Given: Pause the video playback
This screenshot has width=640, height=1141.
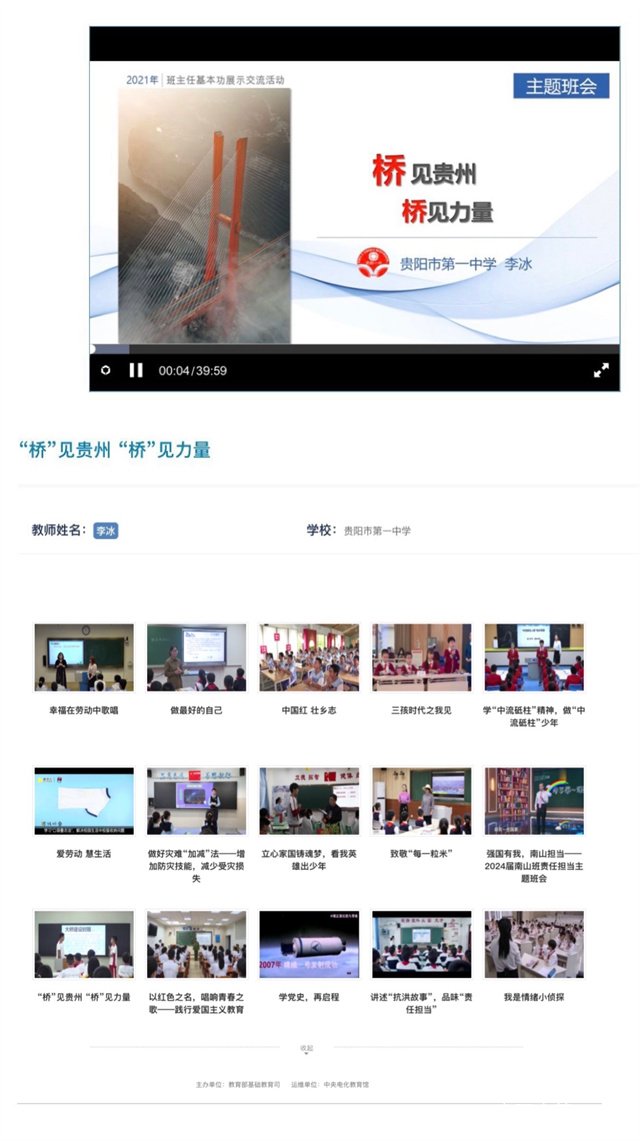Looking at the screenshot, I should 136,370.
